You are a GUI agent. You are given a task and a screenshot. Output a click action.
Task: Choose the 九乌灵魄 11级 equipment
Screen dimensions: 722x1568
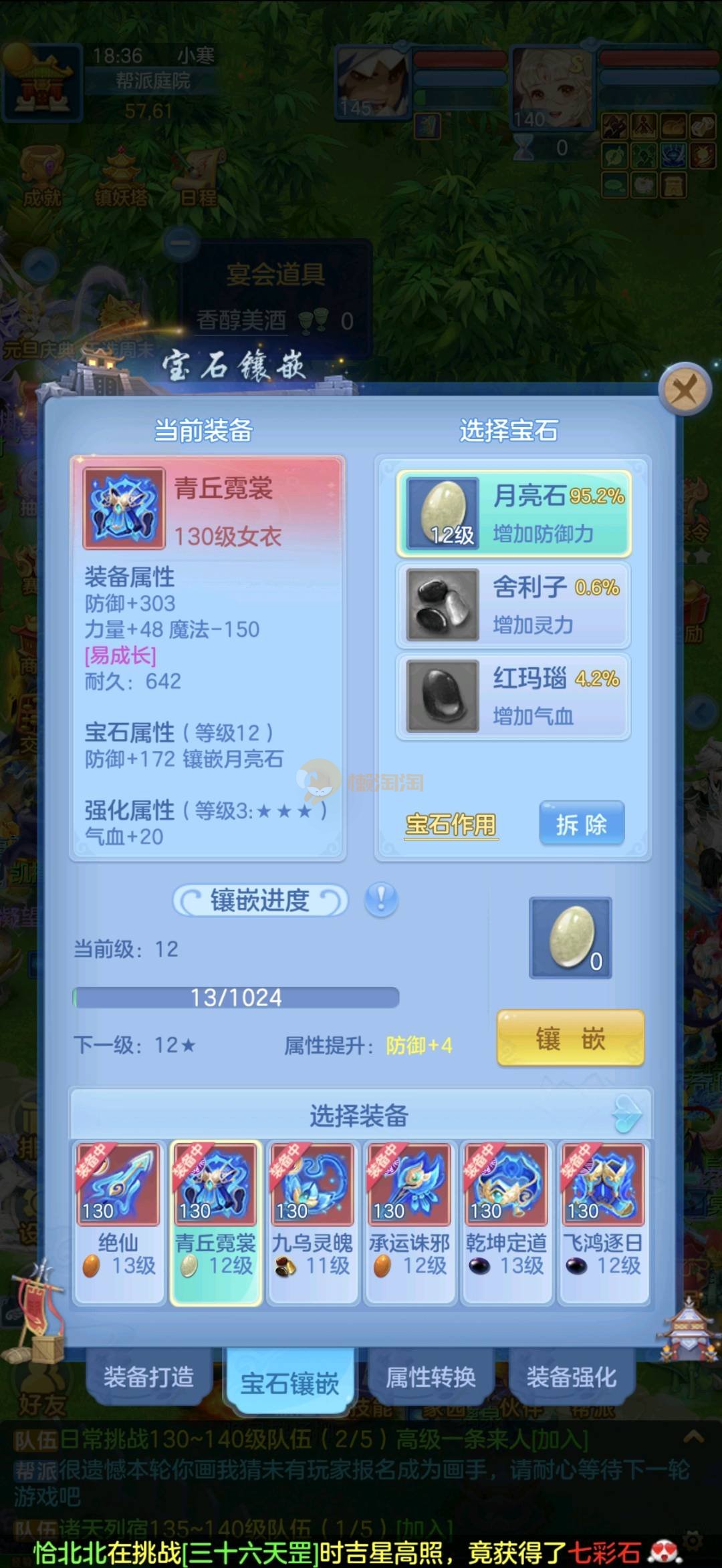[312, 1221]
